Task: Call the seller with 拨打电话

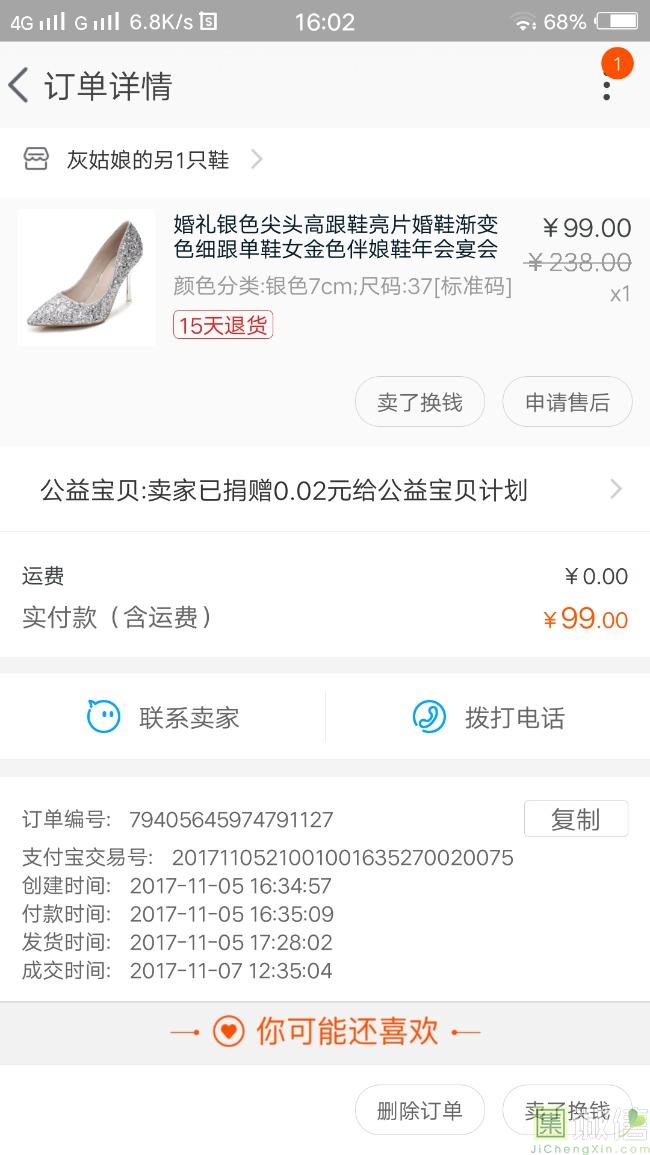Action: click(x=488, y=717)
